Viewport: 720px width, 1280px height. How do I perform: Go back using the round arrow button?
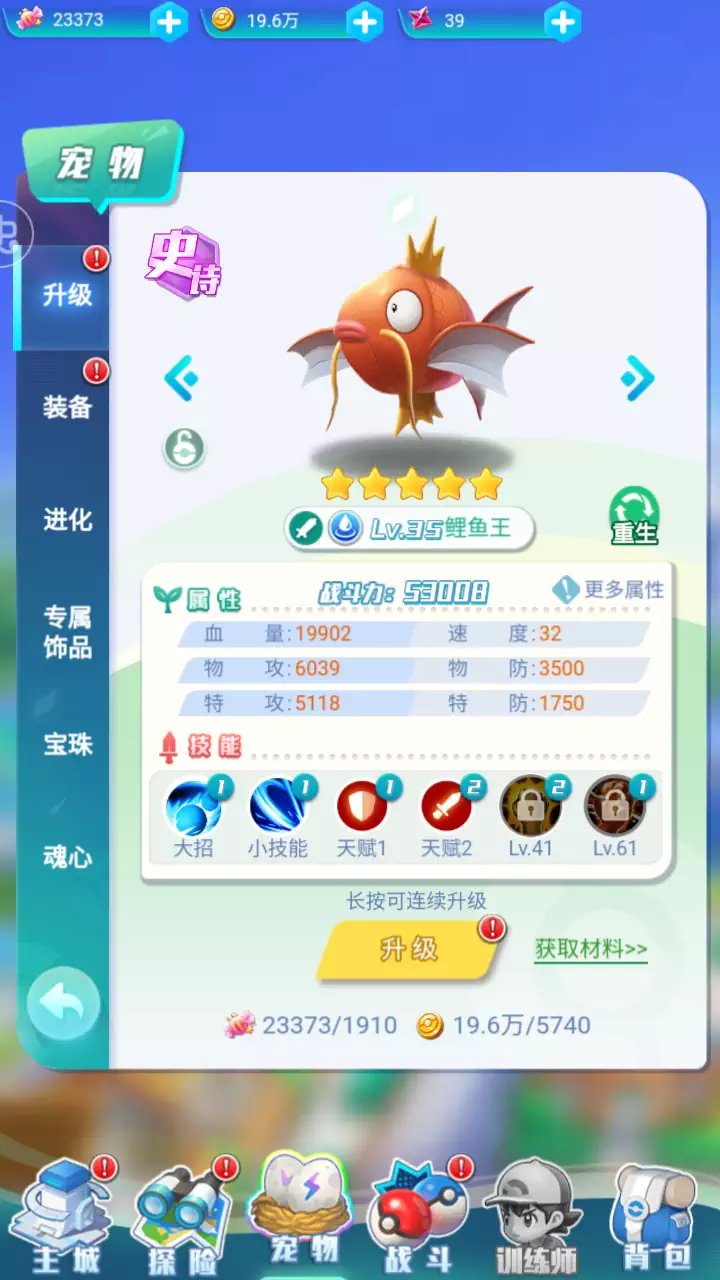pyautogui.click(x=63, y=1004)
